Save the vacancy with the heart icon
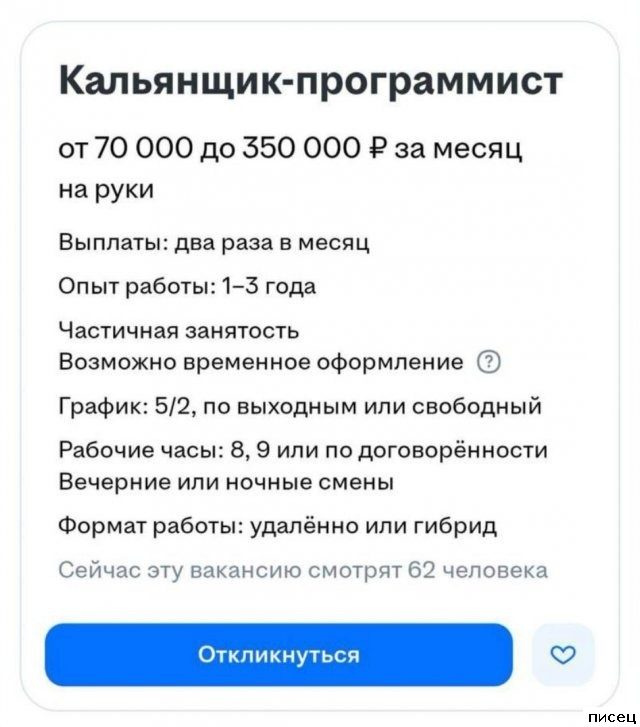The height and width of the screenshot is (727, 640). click(x=564, y=655)
